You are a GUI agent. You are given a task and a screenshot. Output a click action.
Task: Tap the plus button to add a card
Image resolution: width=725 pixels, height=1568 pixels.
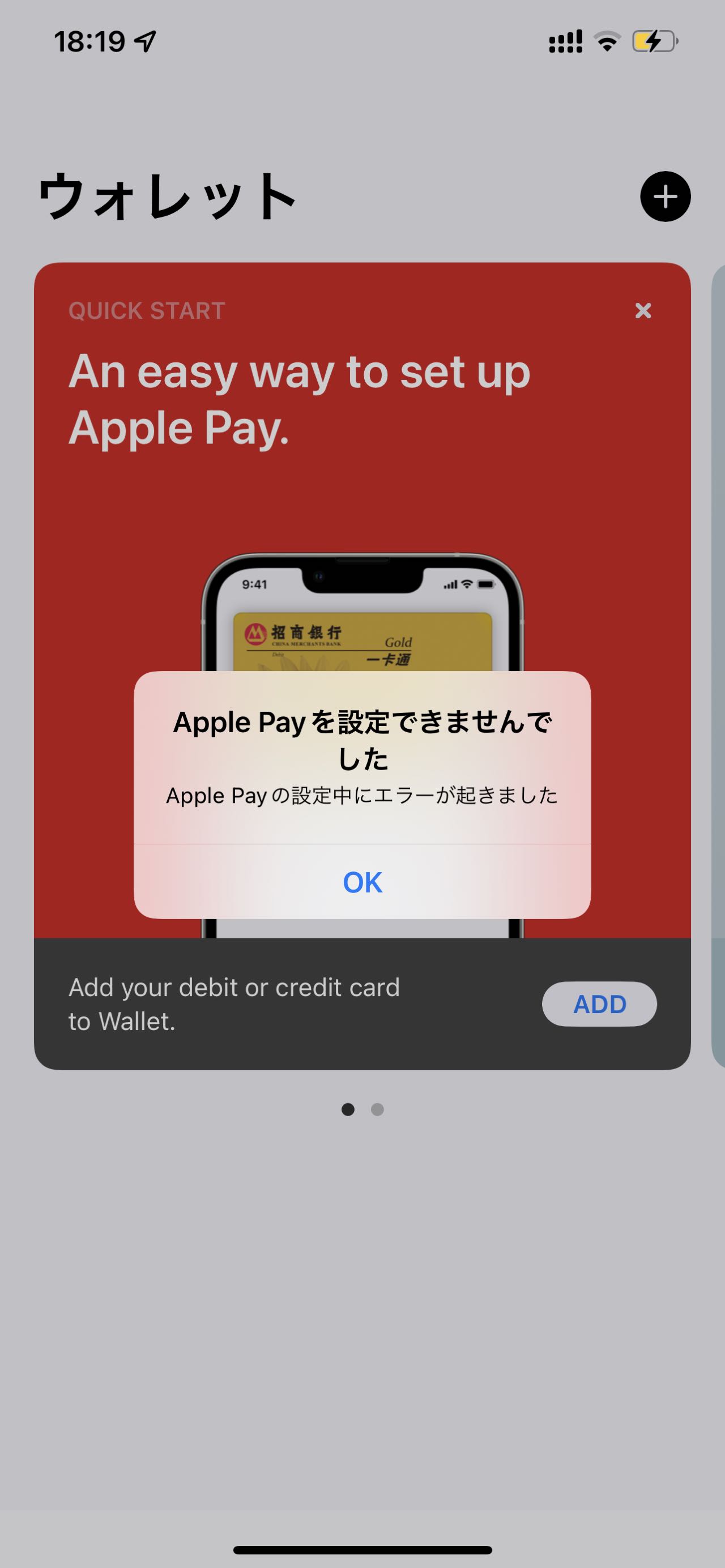pyautogui.click(x=665, y=196)
